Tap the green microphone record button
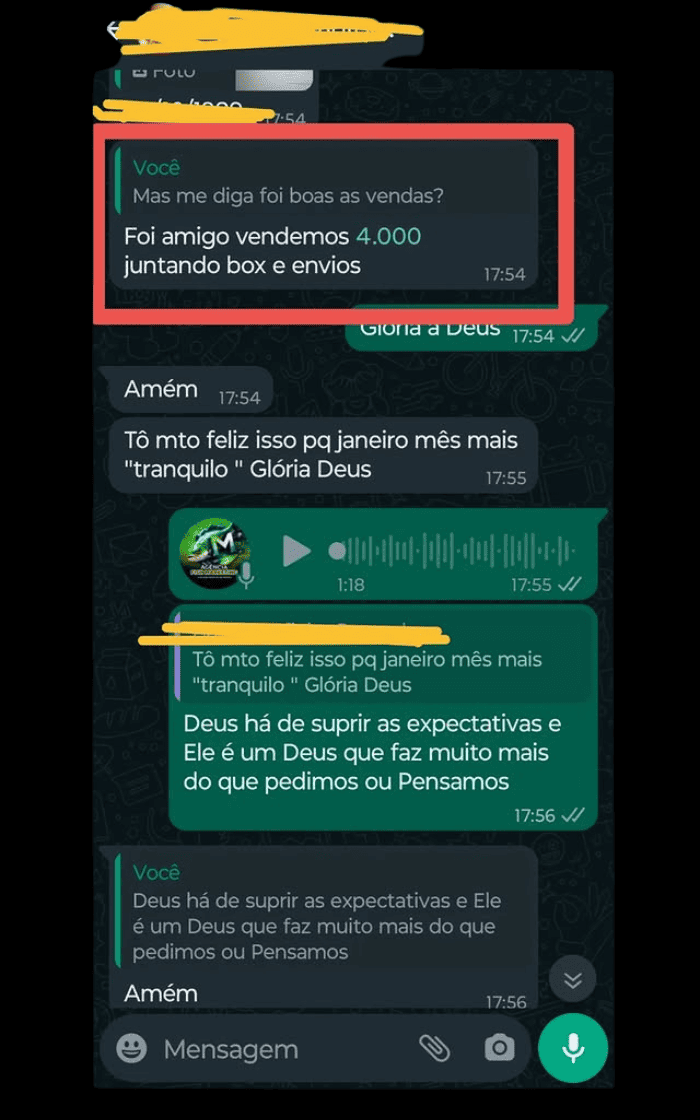Viewport: 700px width, 1120px height. (x=572, y=1047)
